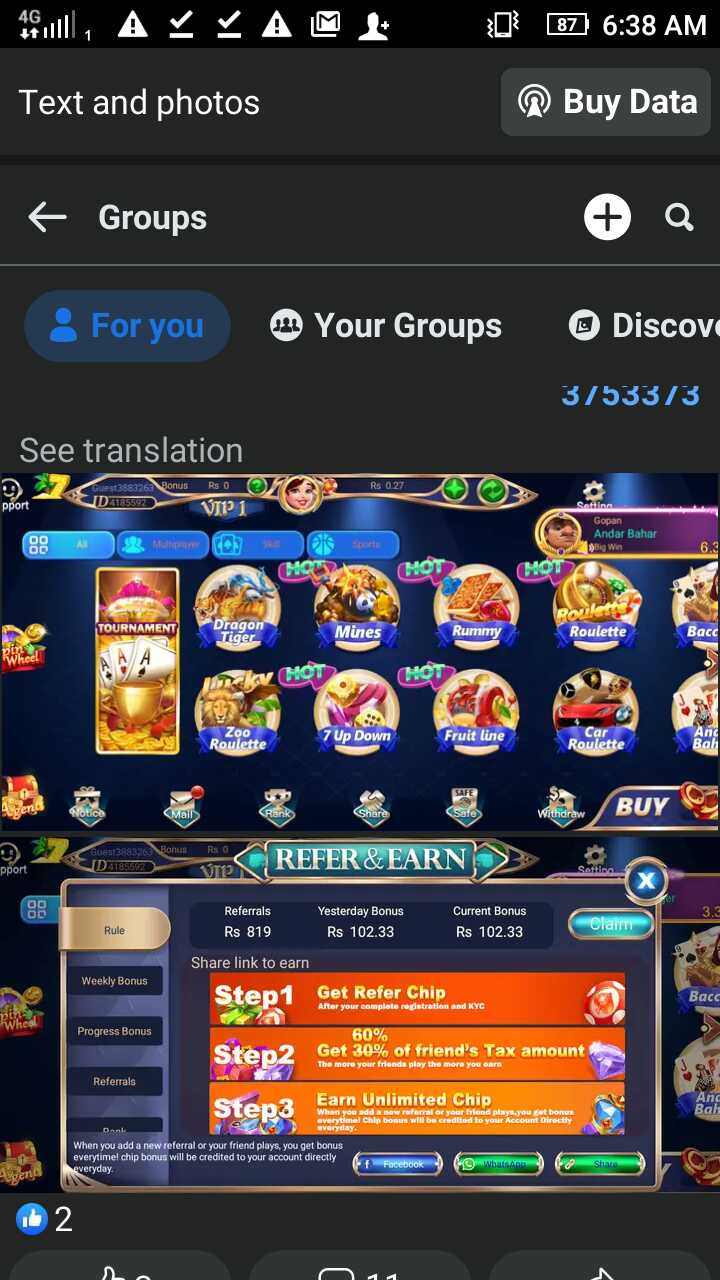Open the Groups search
The width and height of the screenshot is (720, 1280).
pyautogui.click(x=679, y=217)
